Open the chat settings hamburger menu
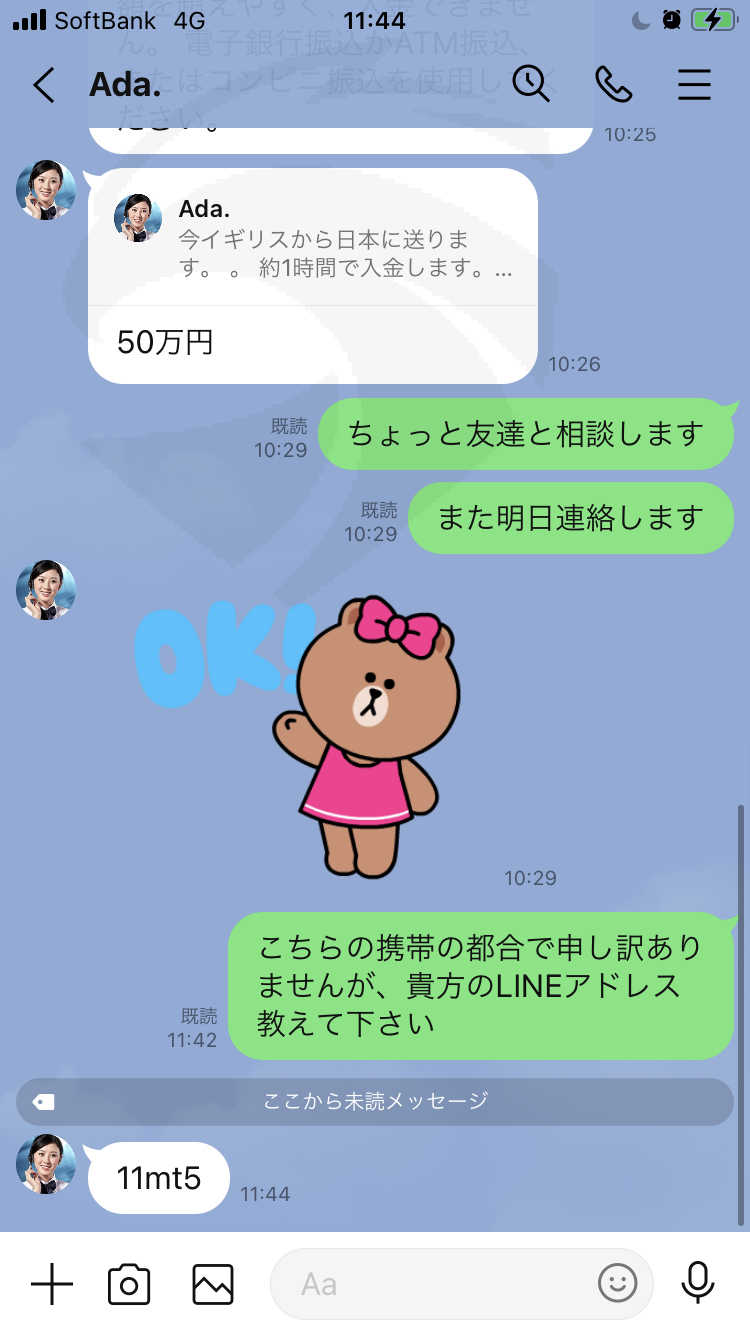Viewport: 750px width, 1334px height. point(694,84)
